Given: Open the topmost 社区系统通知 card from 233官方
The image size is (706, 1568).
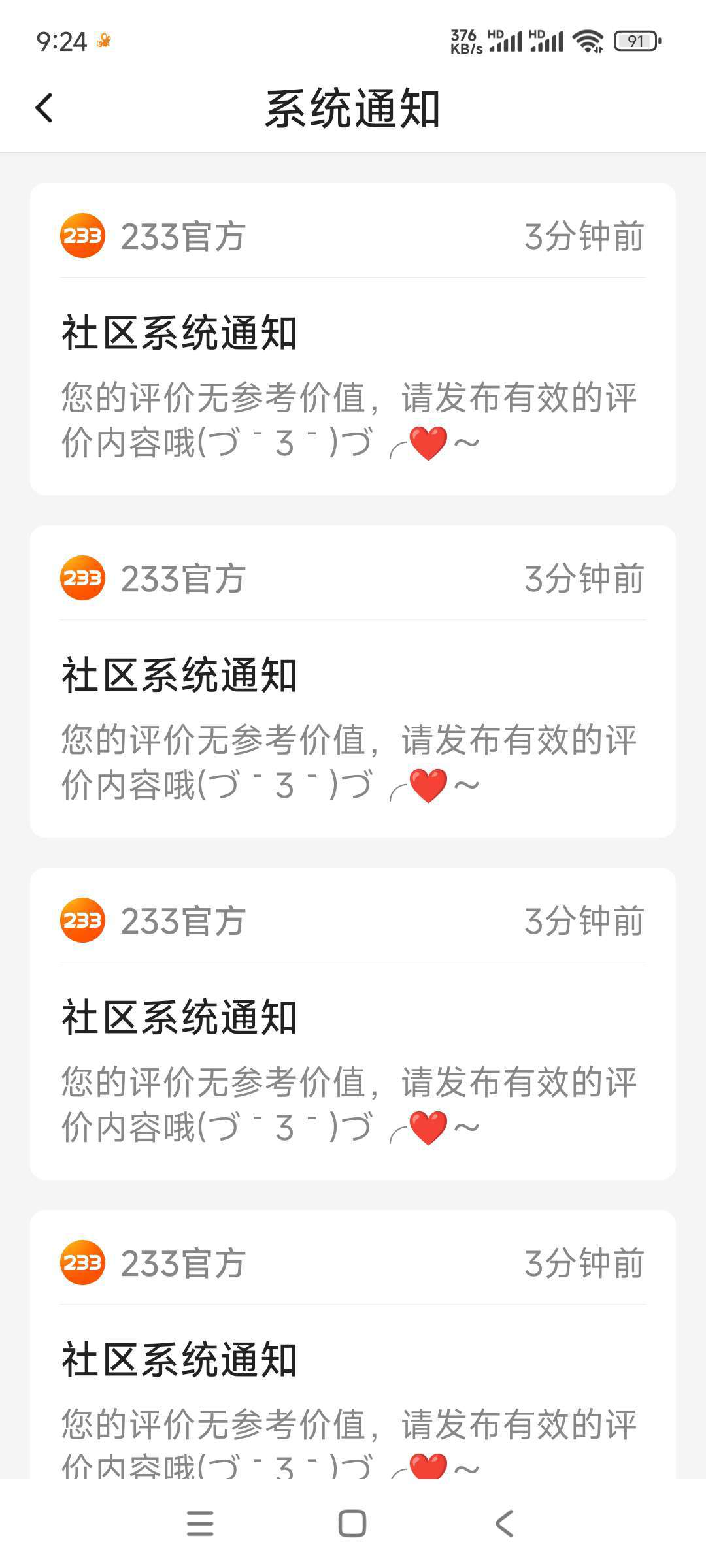Looking at the screenshot, I should (353, 339).
